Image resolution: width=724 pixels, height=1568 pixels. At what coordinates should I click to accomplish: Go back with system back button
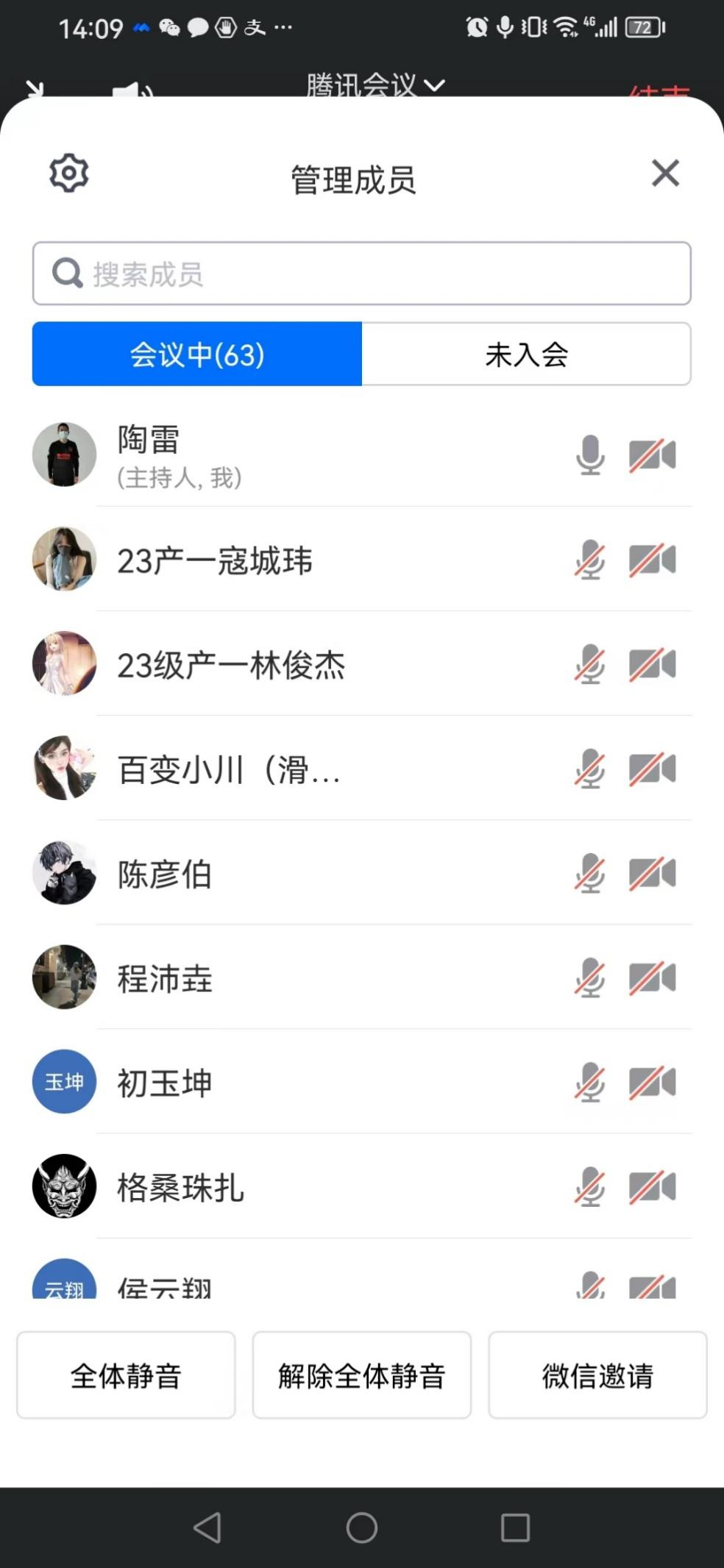207,1528
